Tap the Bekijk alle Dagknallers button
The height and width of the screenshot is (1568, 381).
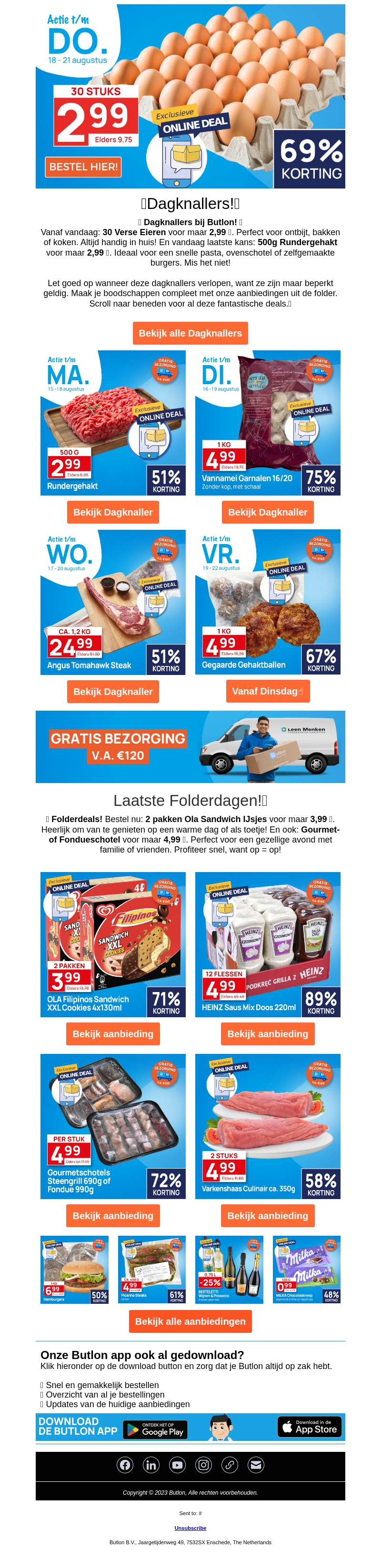coord(190,333)
